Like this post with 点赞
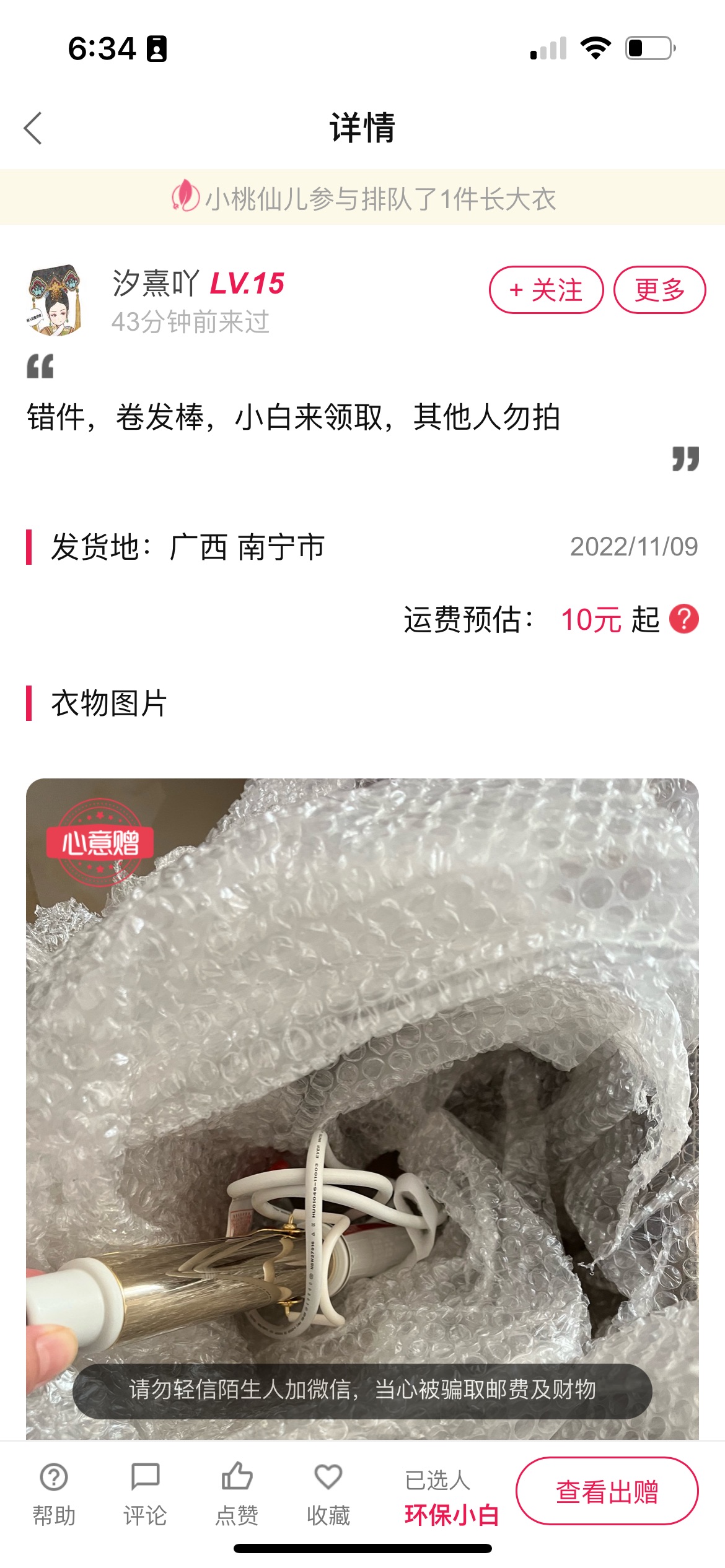 tap(237, 1494)
